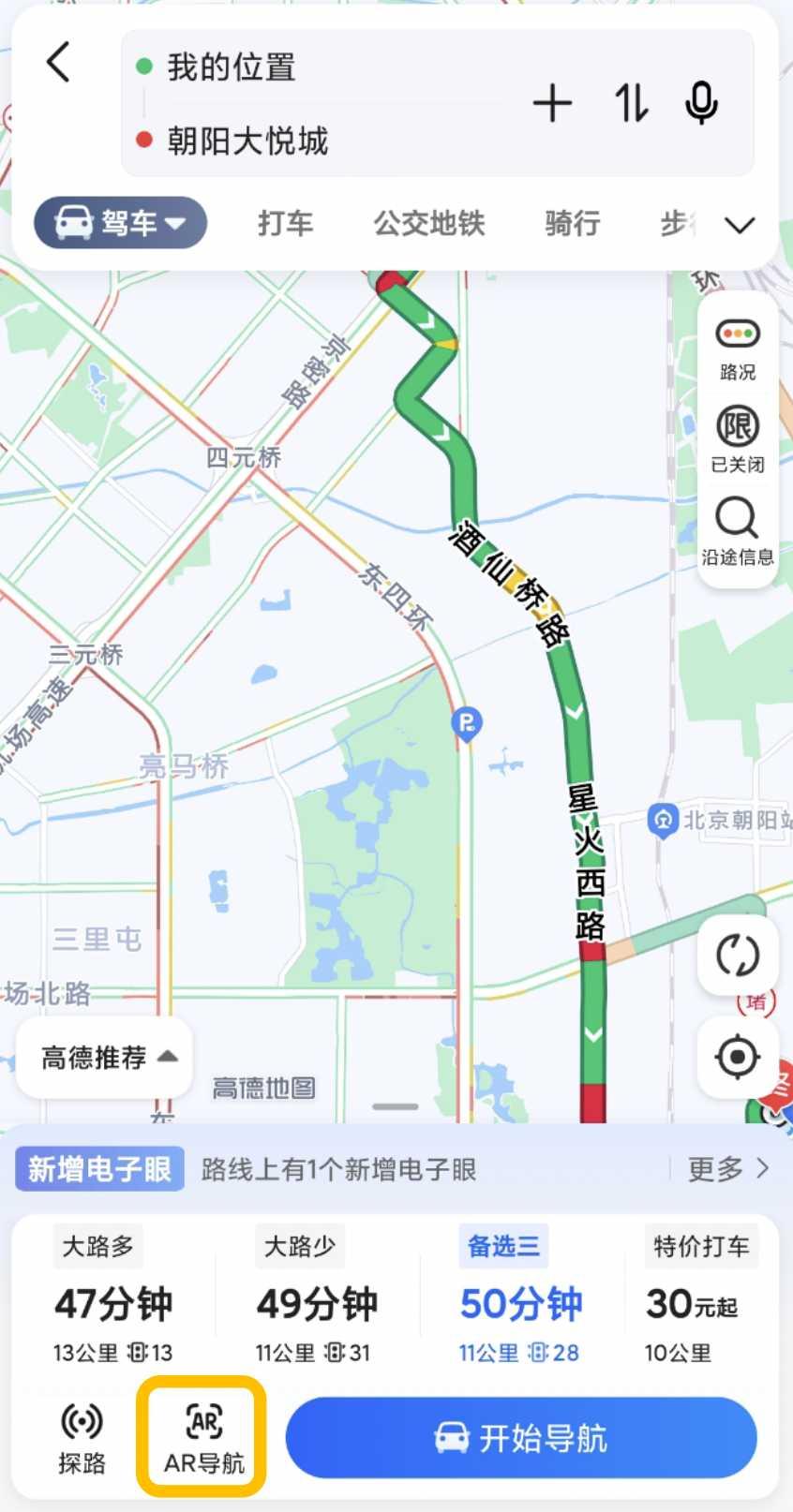Choose the 大路多 47分钟 route
The height and width of the screenshot is (1512, 793).
tap(113, 1297)
